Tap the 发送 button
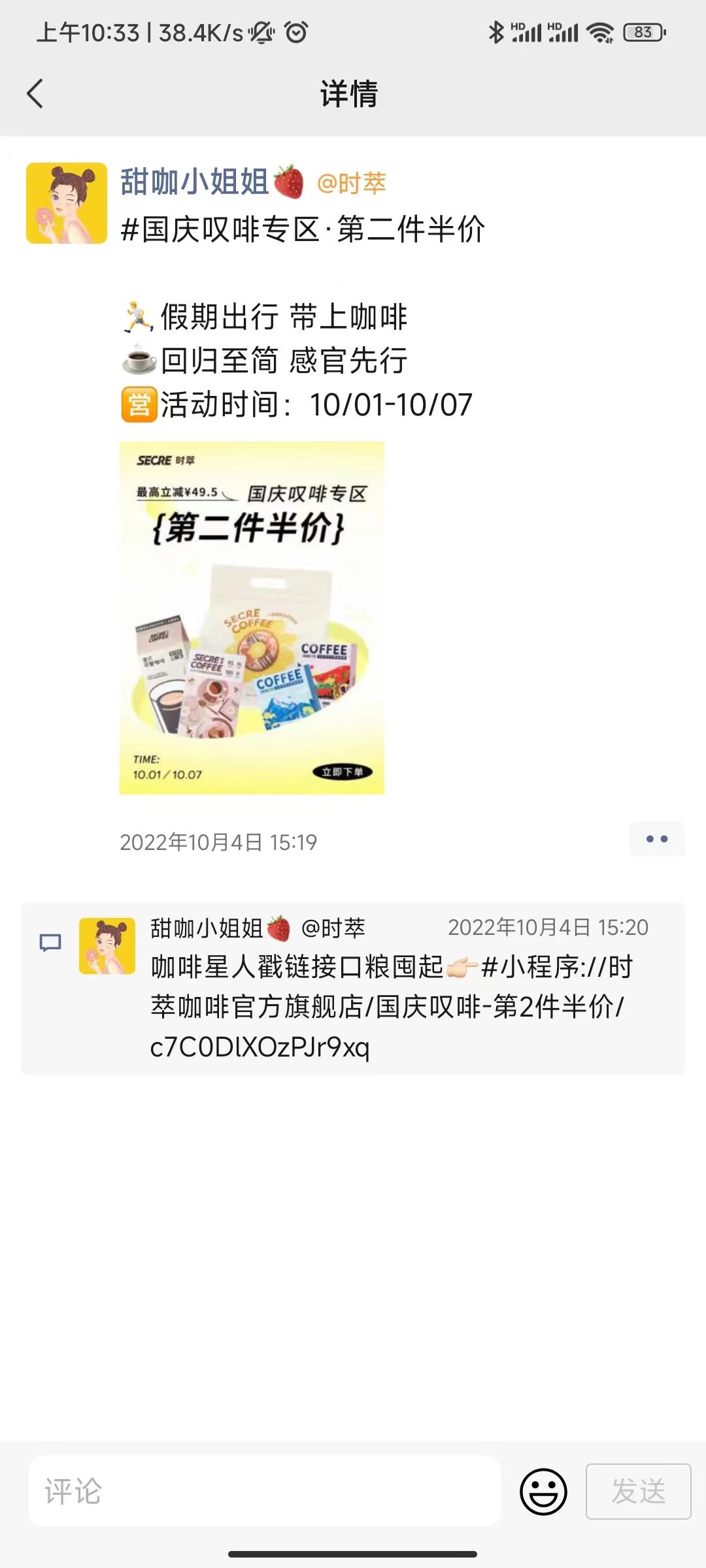Image resolution: width=706 pixels, height=1568 pixels. (x=638, y=1492)
